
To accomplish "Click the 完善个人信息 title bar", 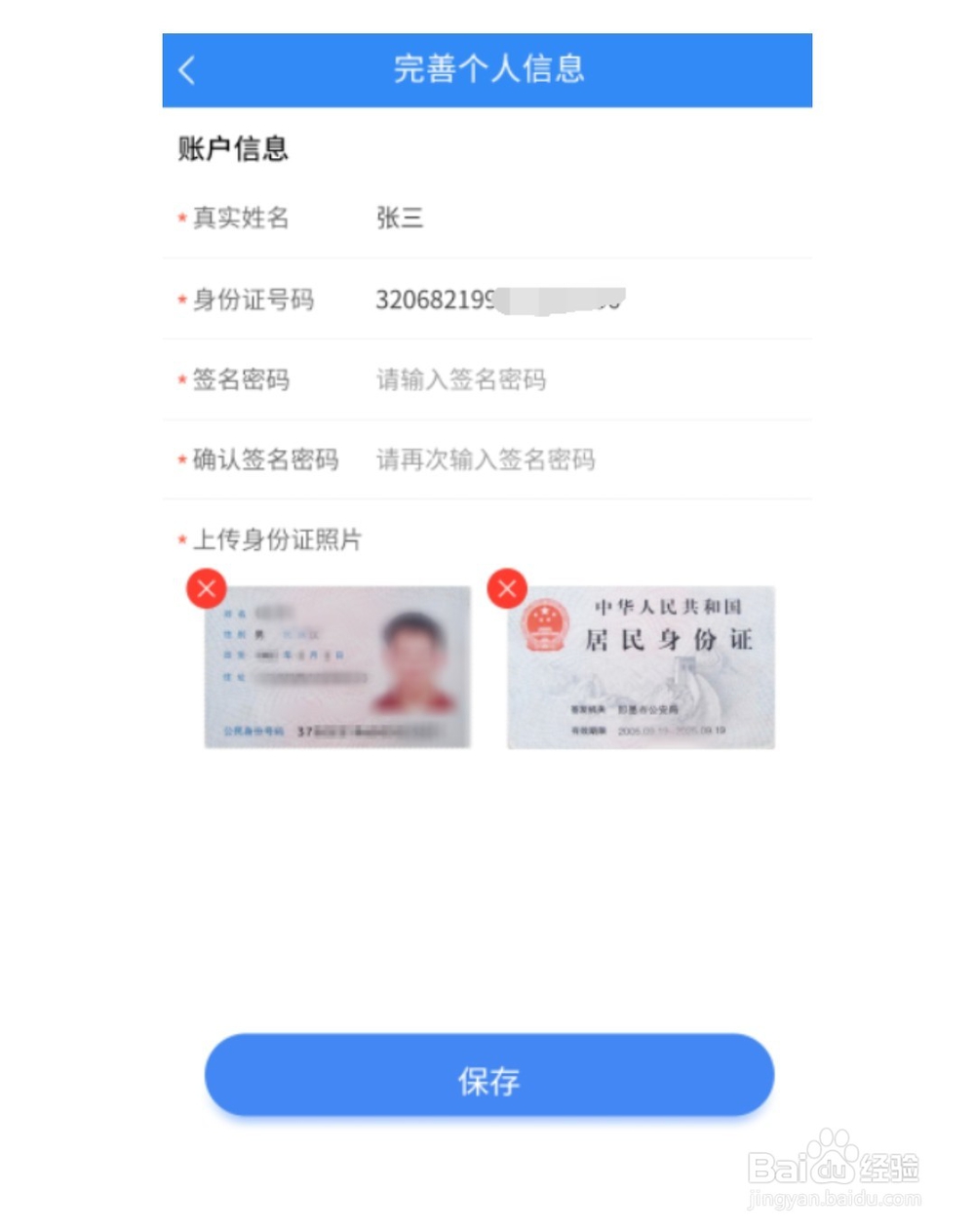I will click(x=487, y=70).
